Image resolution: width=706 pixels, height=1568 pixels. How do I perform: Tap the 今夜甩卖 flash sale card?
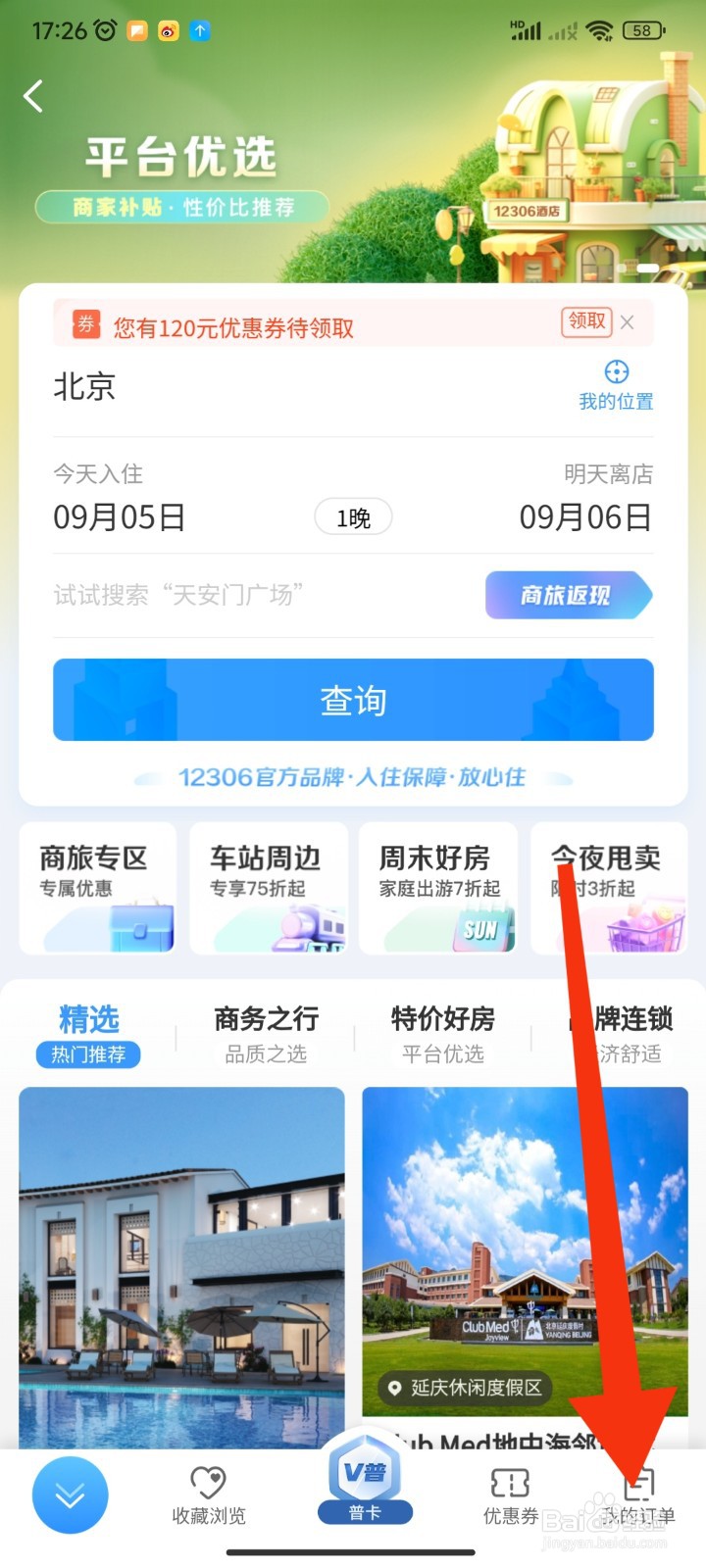click(x=608, y=887)
